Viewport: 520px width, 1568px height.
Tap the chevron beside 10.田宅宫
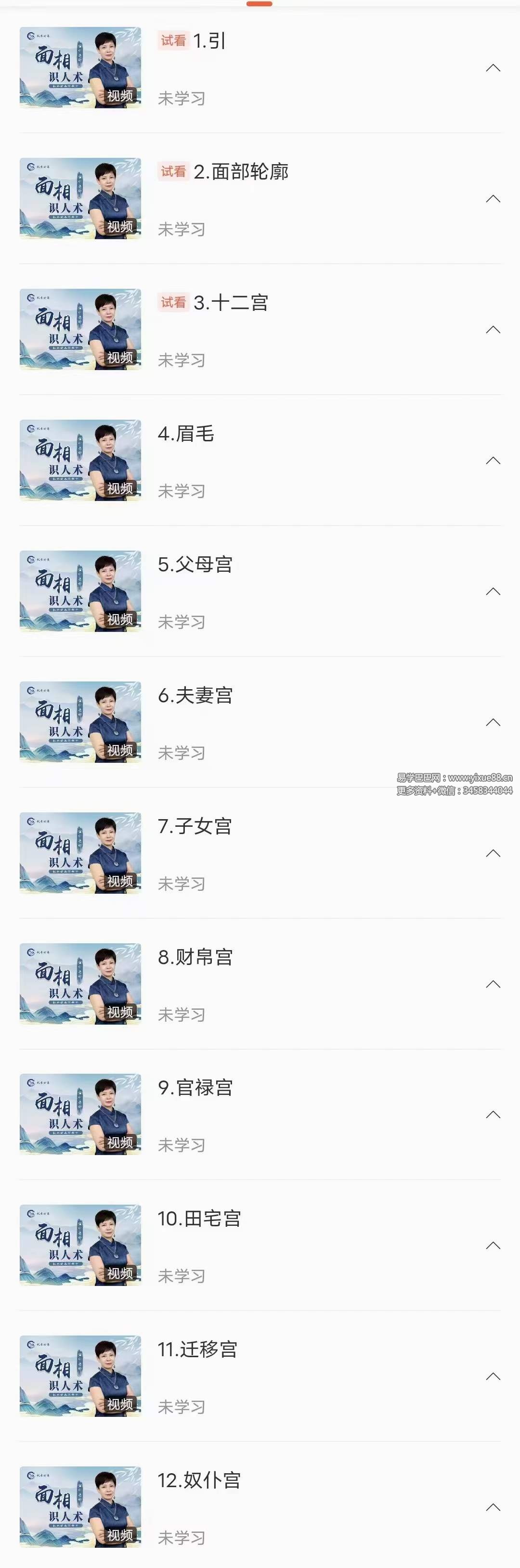coord(493,1246)
